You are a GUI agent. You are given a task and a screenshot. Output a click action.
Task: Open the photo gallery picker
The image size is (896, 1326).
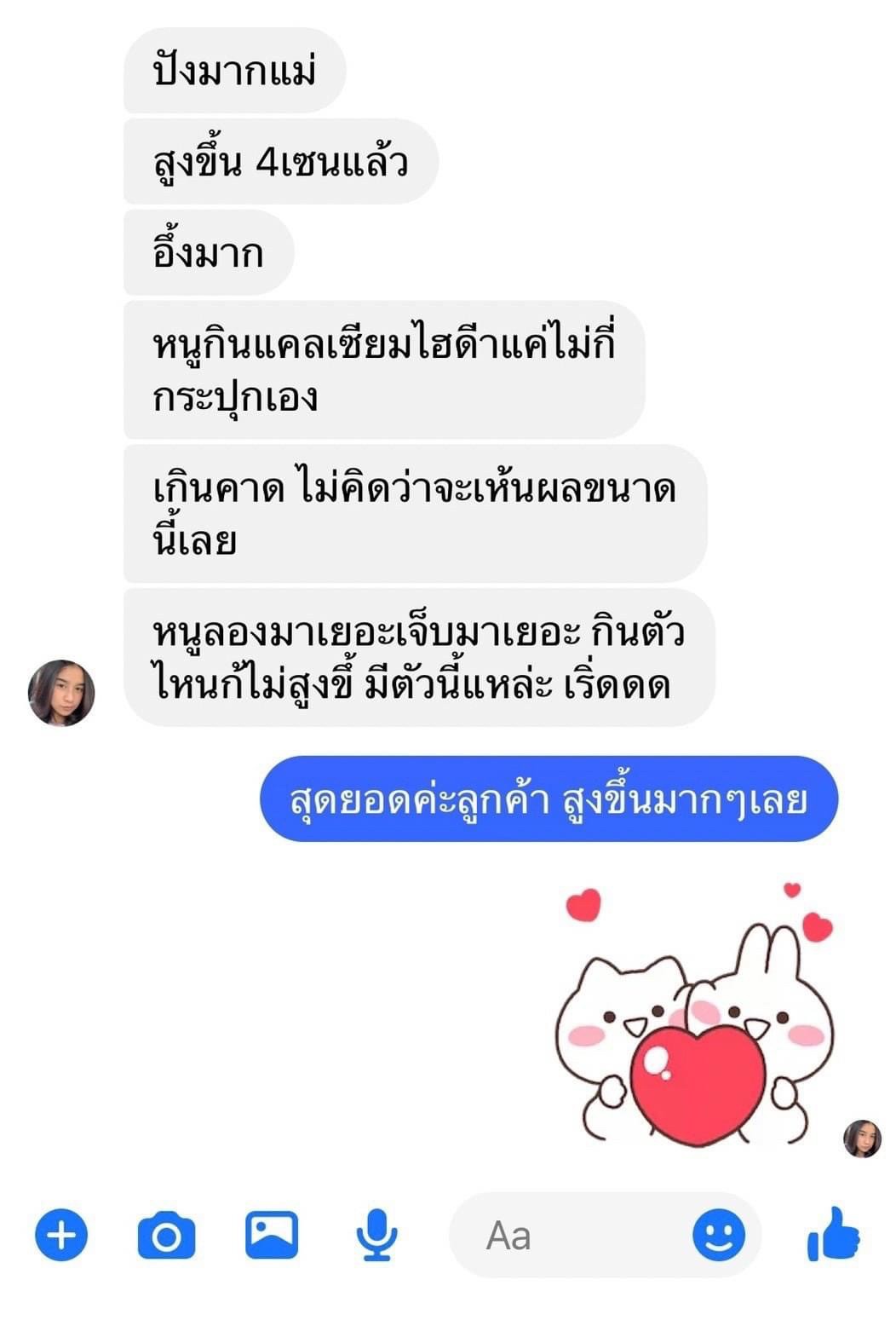tap(272, 1235)
